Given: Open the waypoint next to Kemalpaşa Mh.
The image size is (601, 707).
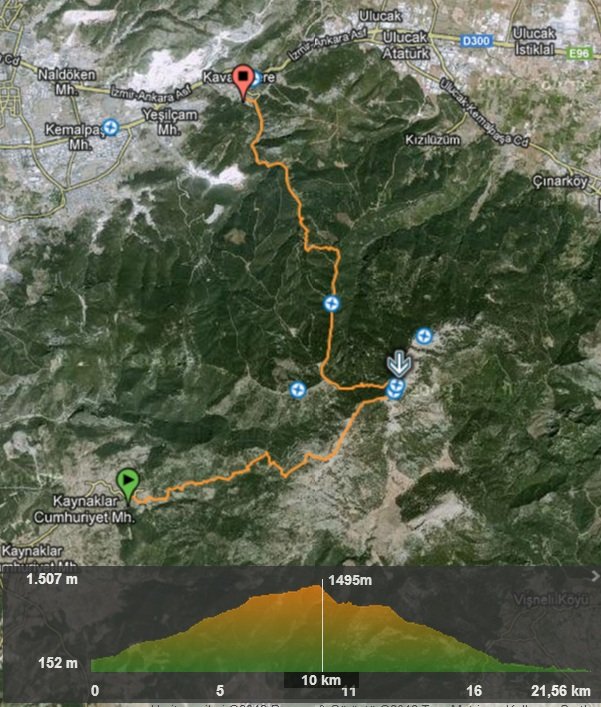Looking at the screenshot, I should click(x=110, y=127).
